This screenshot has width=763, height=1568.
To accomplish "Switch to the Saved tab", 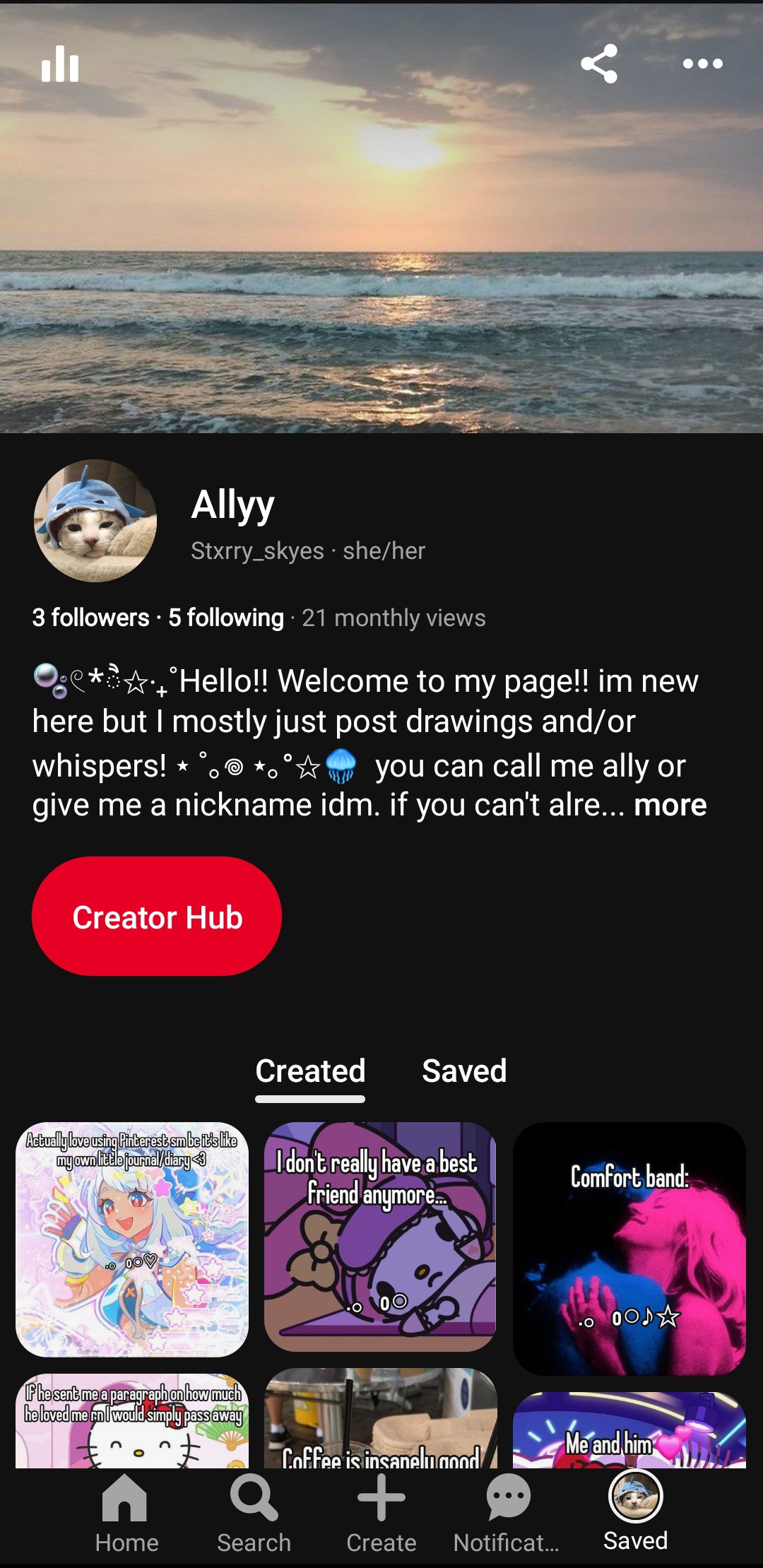I will pos(464,1072).
